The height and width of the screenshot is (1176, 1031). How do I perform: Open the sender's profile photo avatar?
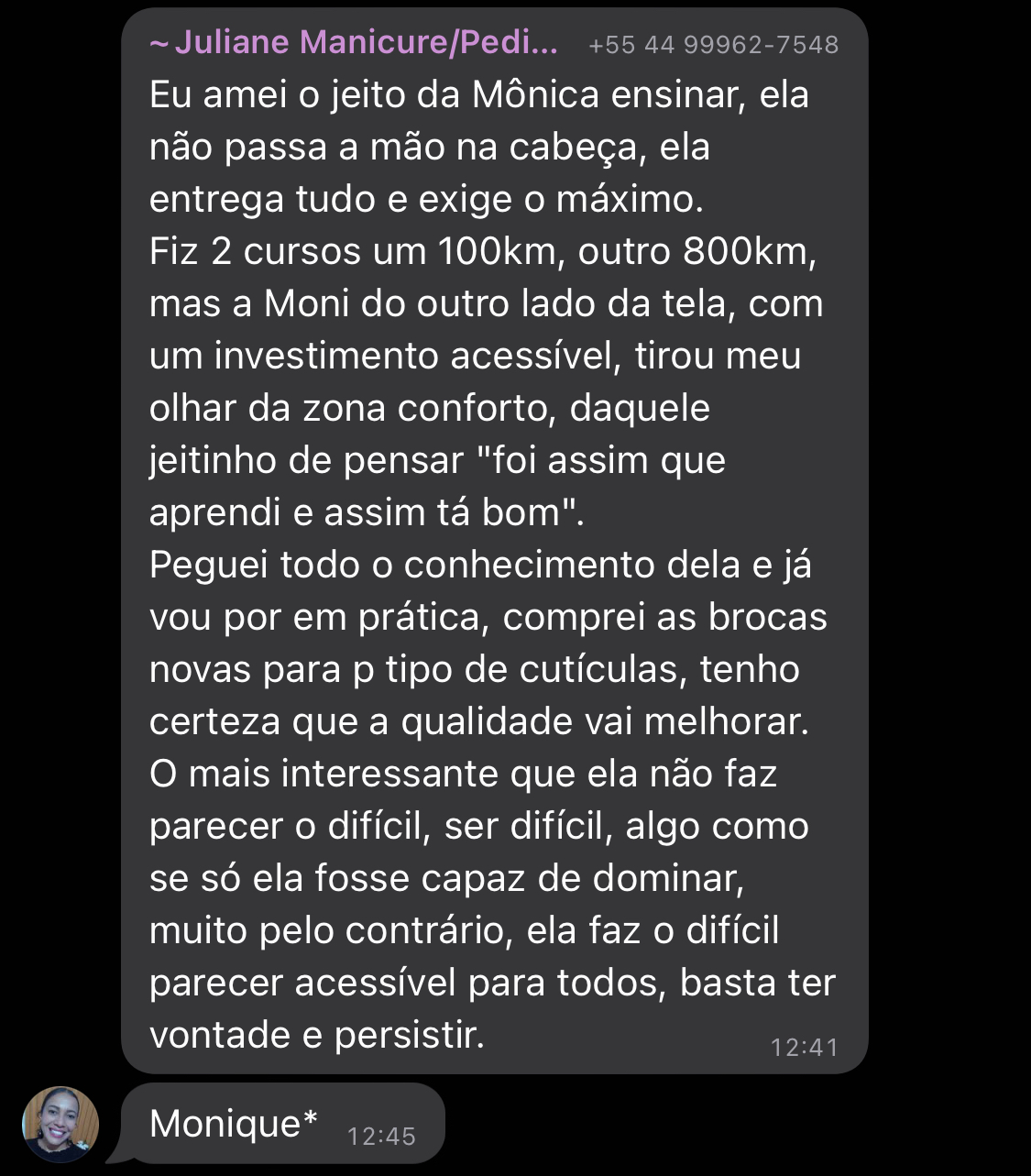[x=60, y=1125]
